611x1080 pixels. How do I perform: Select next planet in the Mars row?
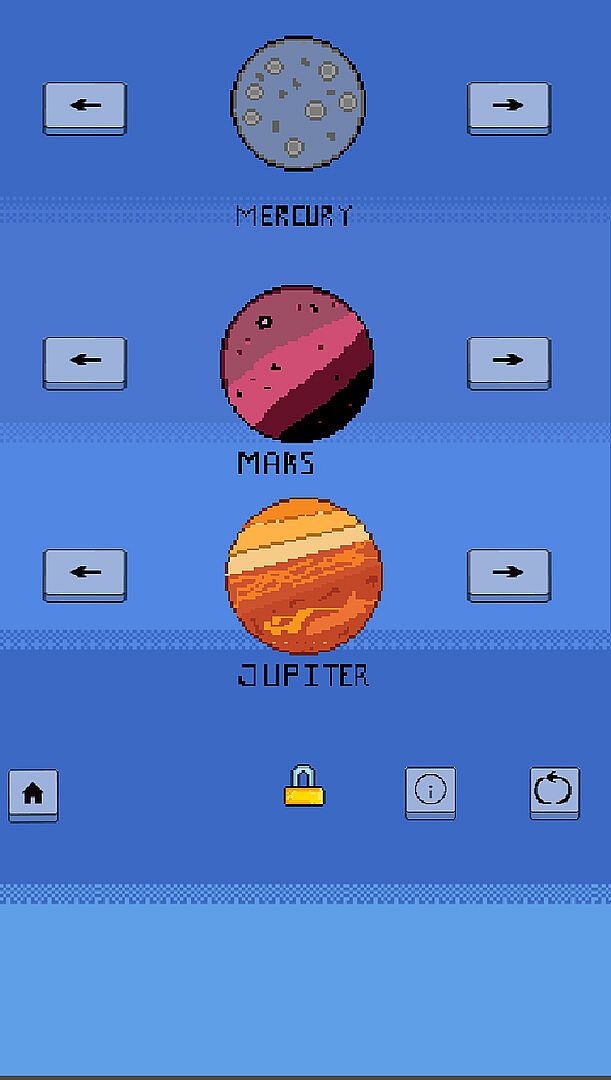[x=508, y=361]
